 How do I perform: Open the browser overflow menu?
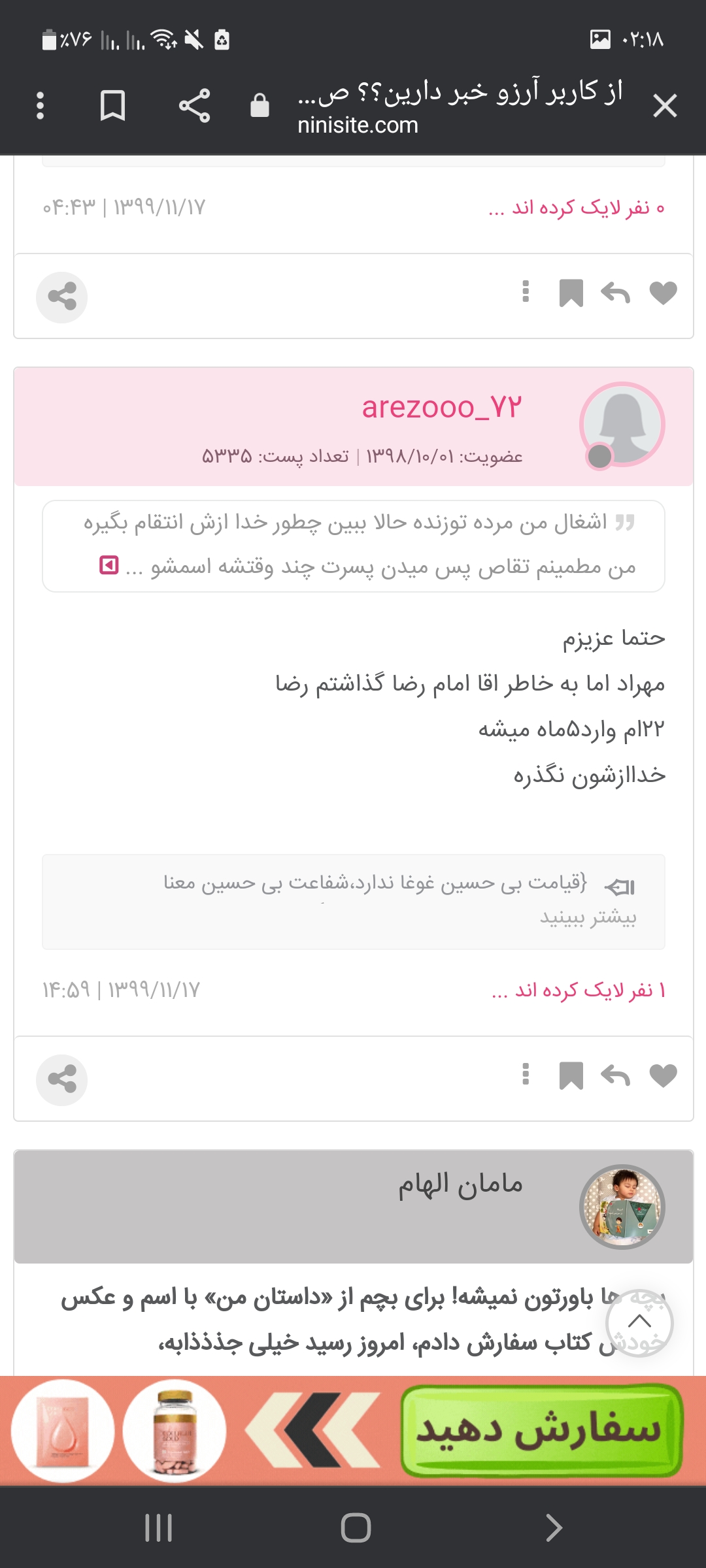tap(41, 106)
